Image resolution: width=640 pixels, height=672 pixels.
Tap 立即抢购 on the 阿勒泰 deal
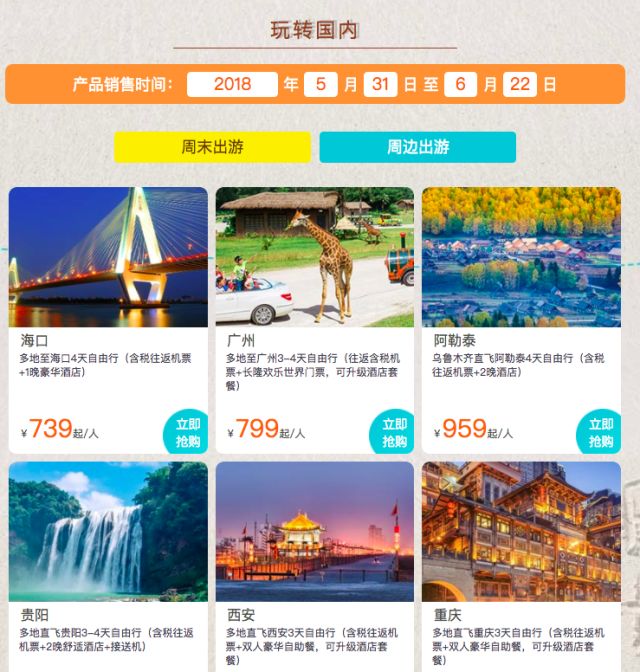click(x=600, y=432)
